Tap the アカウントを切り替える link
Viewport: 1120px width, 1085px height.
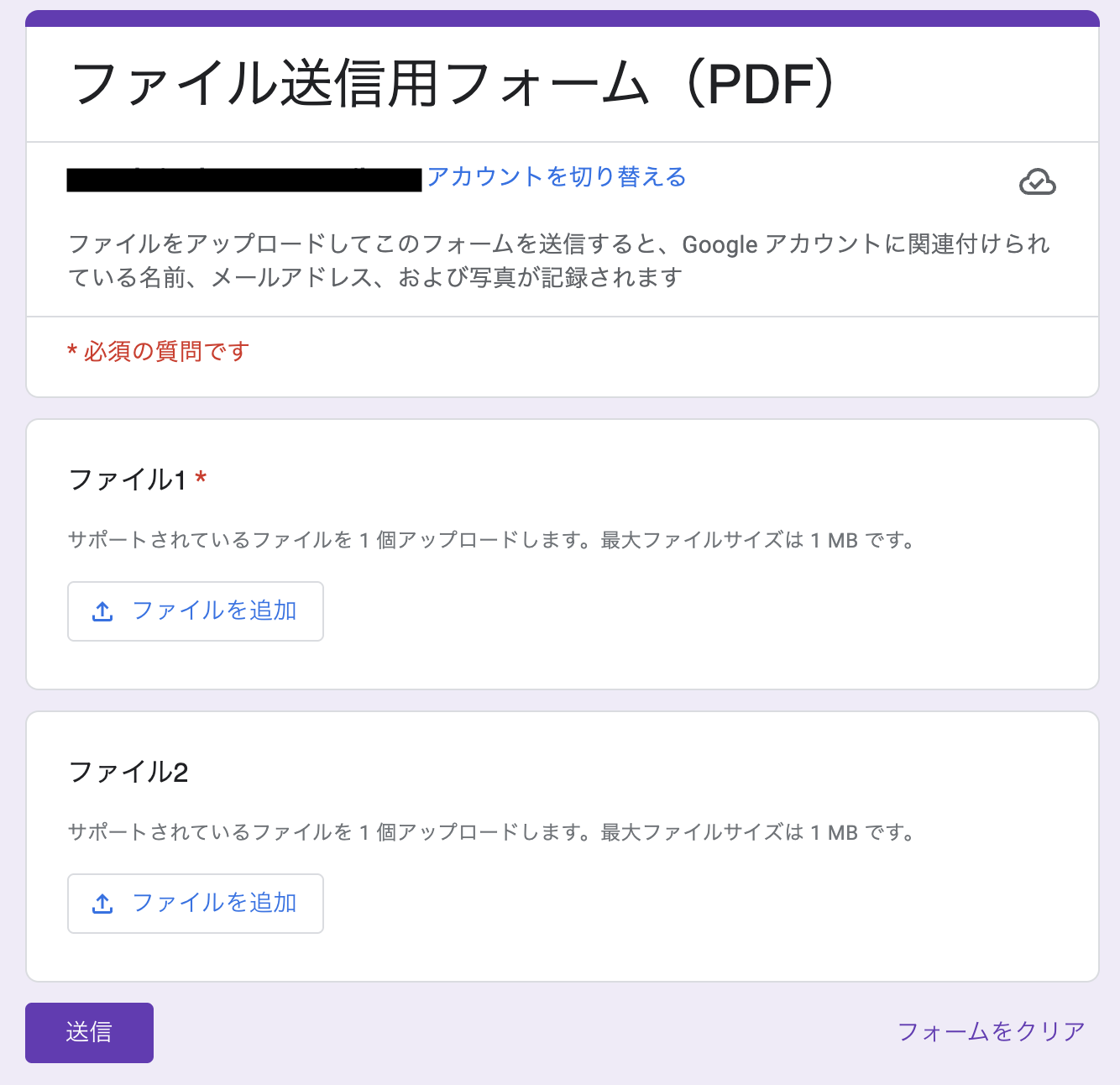pyautogui.click(x=557, y=177)
